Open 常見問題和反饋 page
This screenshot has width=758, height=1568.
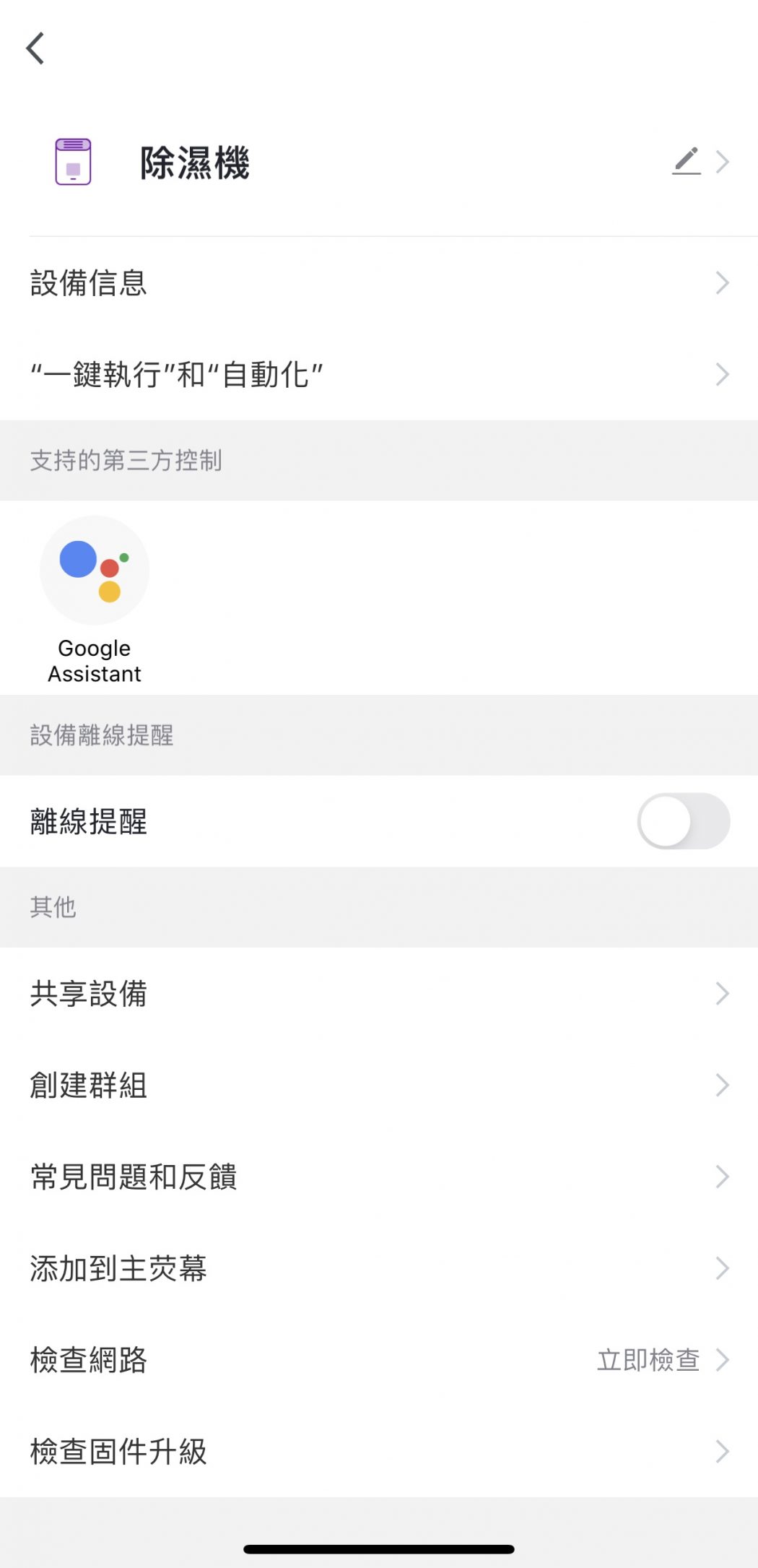coord(379,1177)
